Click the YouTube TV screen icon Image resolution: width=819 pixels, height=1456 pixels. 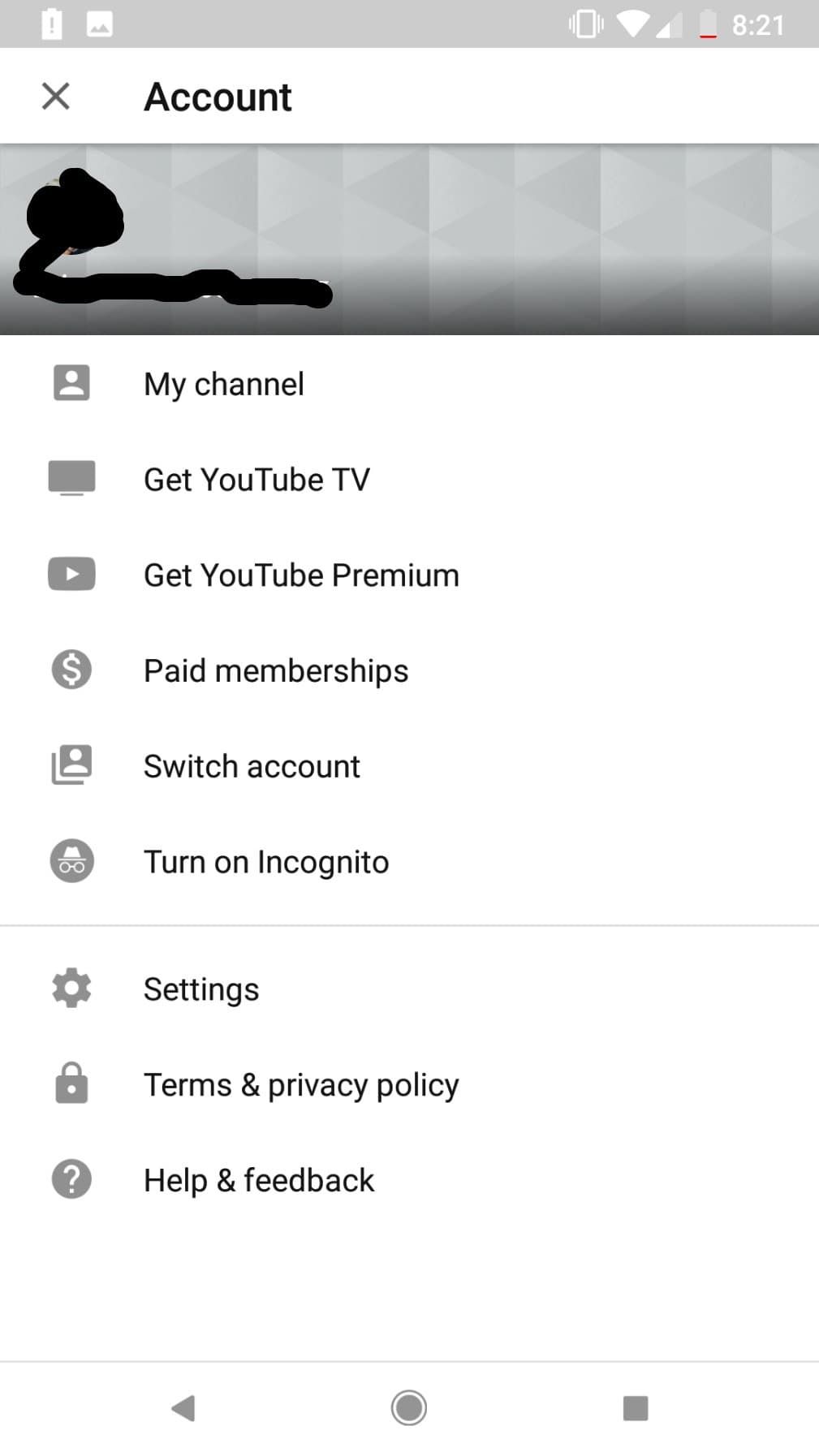tap(71, 478)
